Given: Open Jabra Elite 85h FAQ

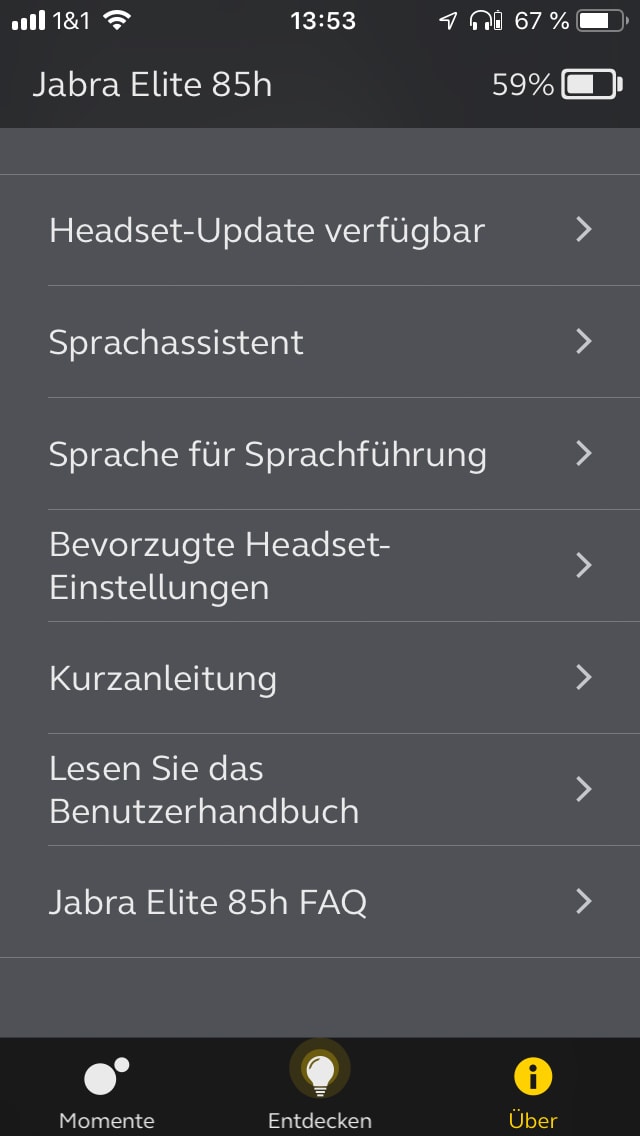Looking at the screenshot, I should click(320, 902).
